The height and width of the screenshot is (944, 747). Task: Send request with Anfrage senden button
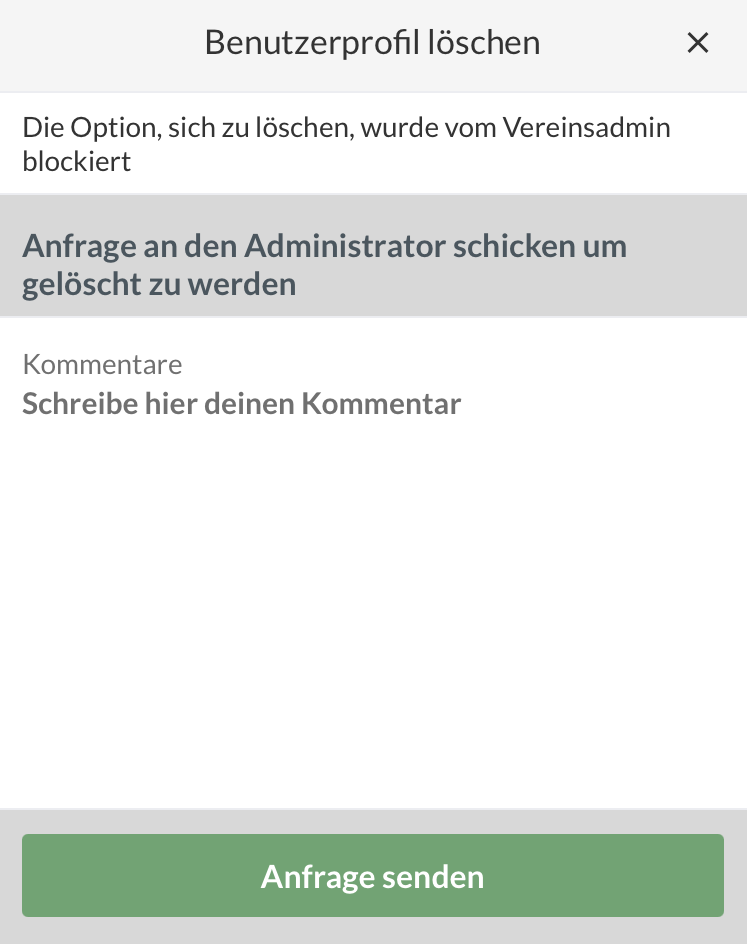click(373, 876)
